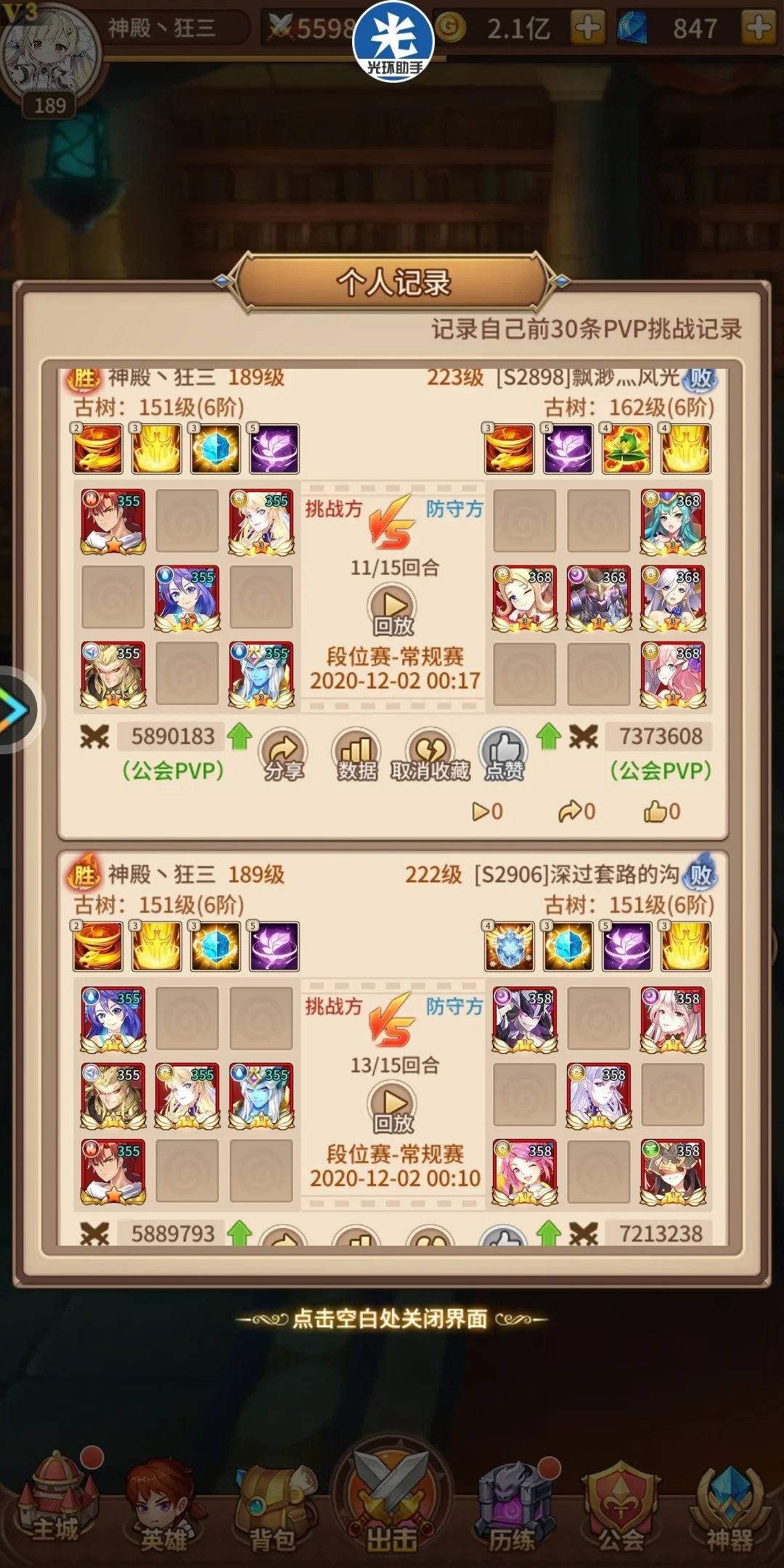This screenshot has width=784, height=1568.
Task: Share the first battle record via 分享
Action: pyautogui.click(x=284, y=755)
